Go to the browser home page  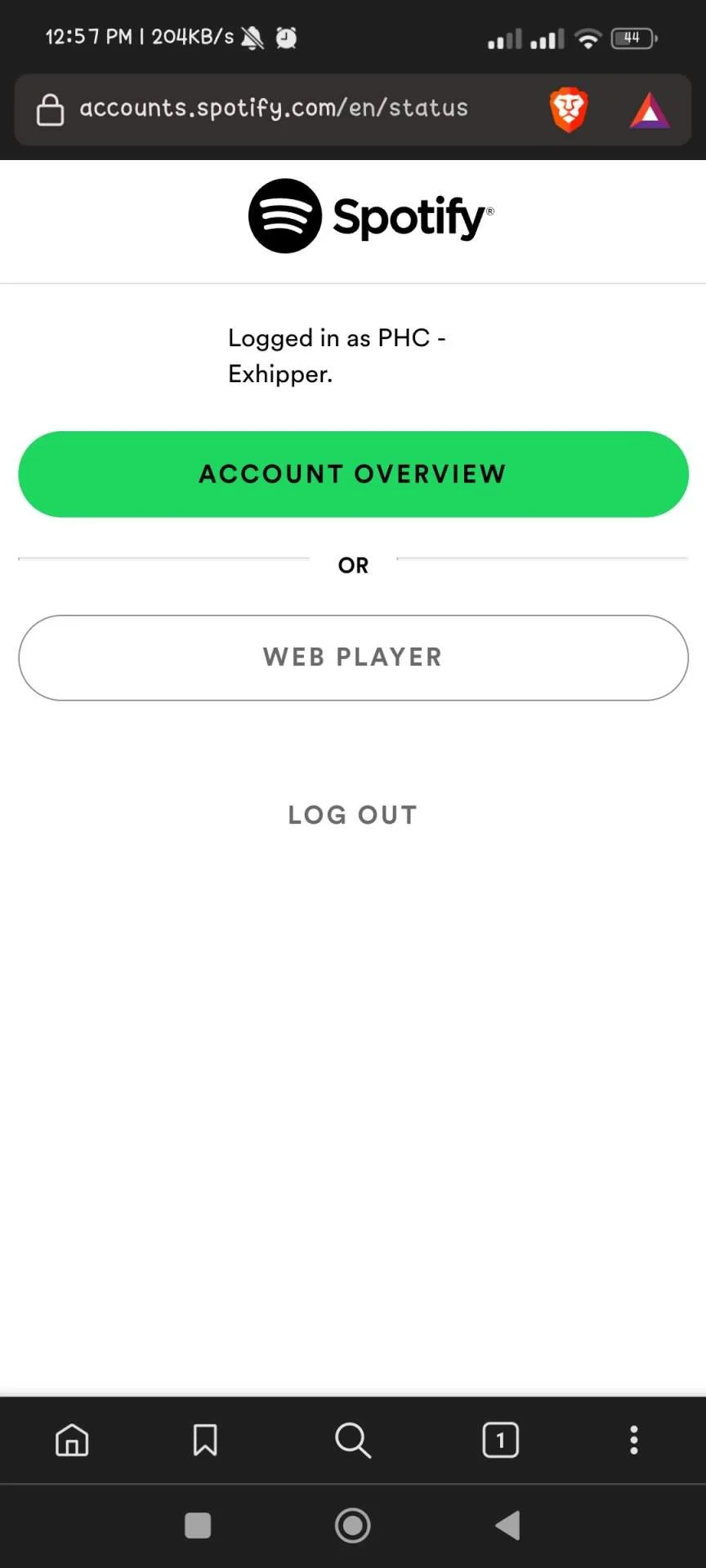pos(72,1440)
